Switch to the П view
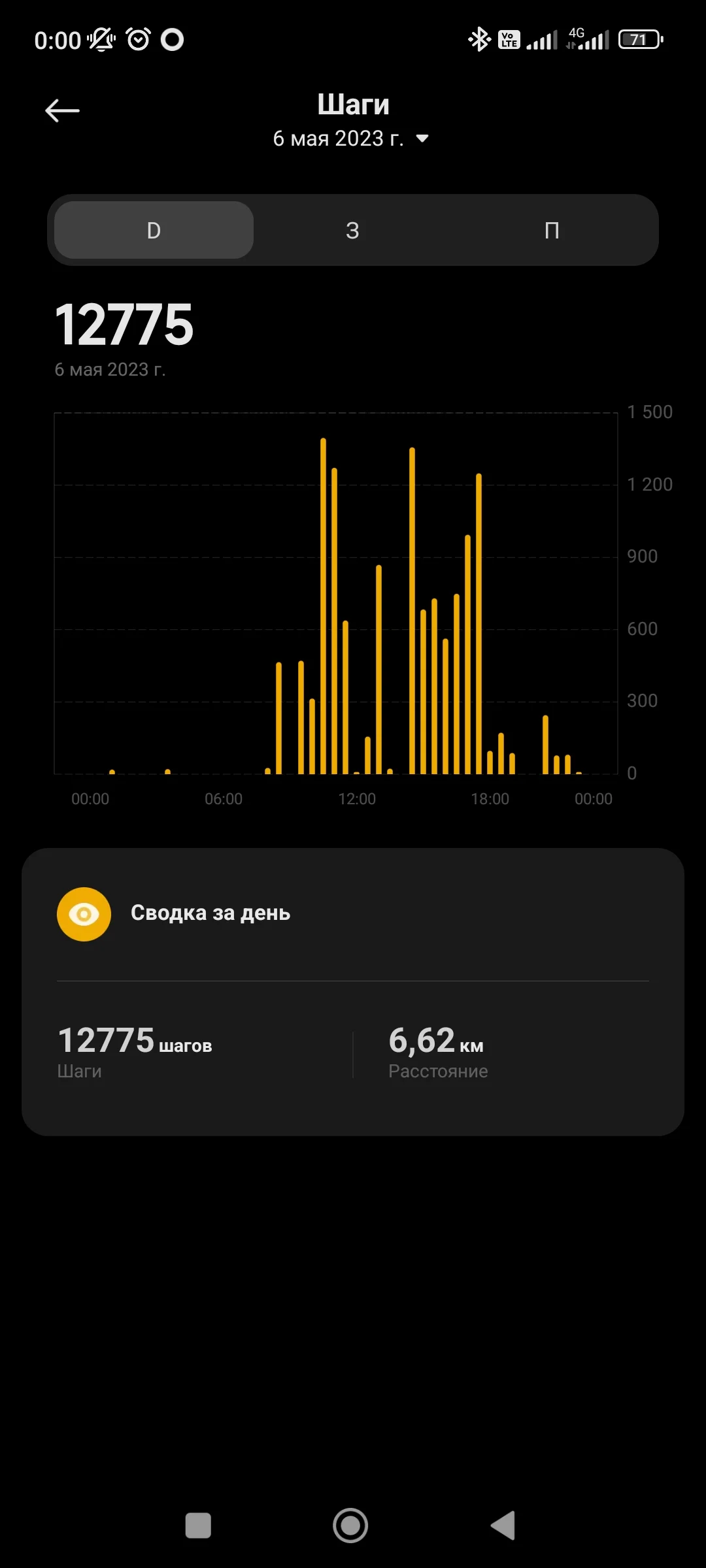 coord(552,230)
